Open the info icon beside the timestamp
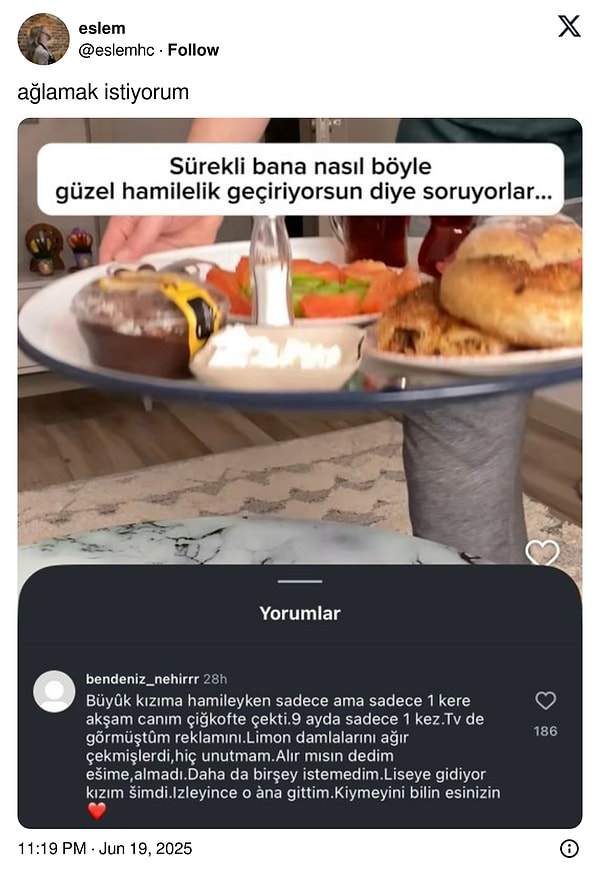This screenshot has height=879, width=600. click(x=569, y=848)
